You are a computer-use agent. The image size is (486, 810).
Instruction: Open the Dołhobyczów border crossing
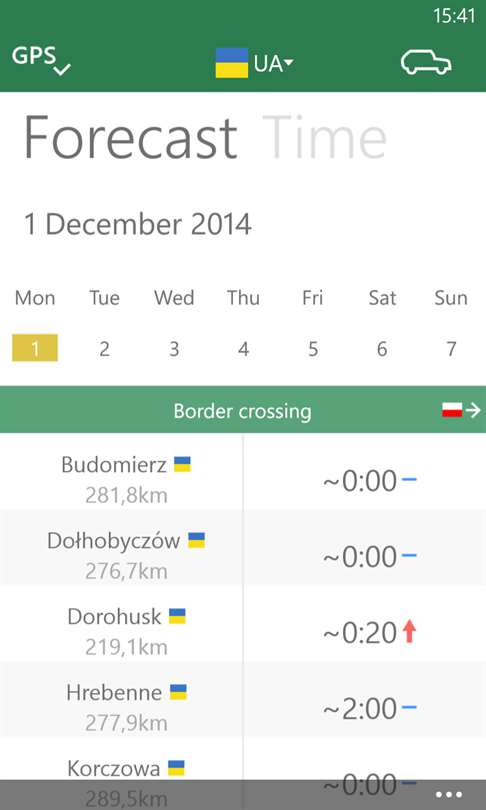[x=243, y=548]
